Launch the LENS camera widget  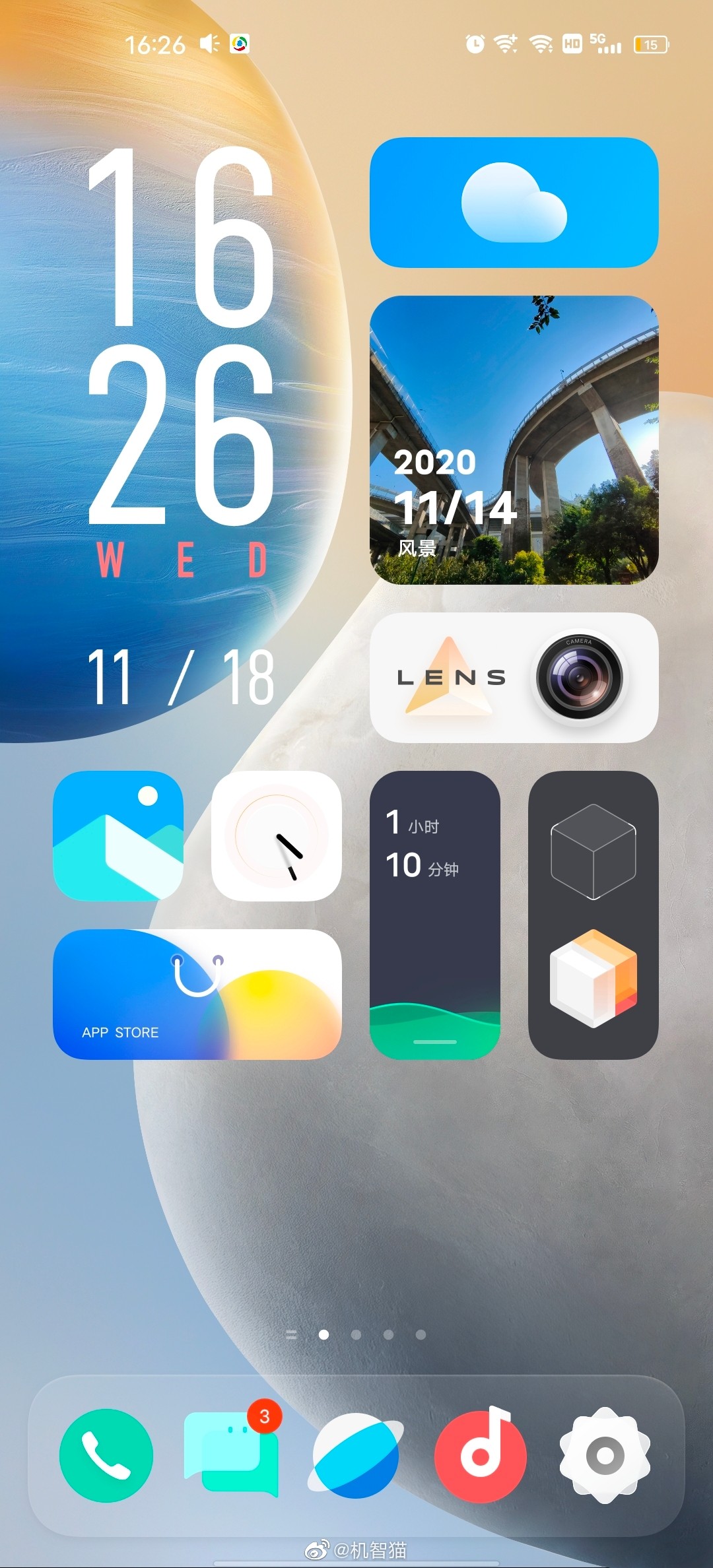point(514,678)
